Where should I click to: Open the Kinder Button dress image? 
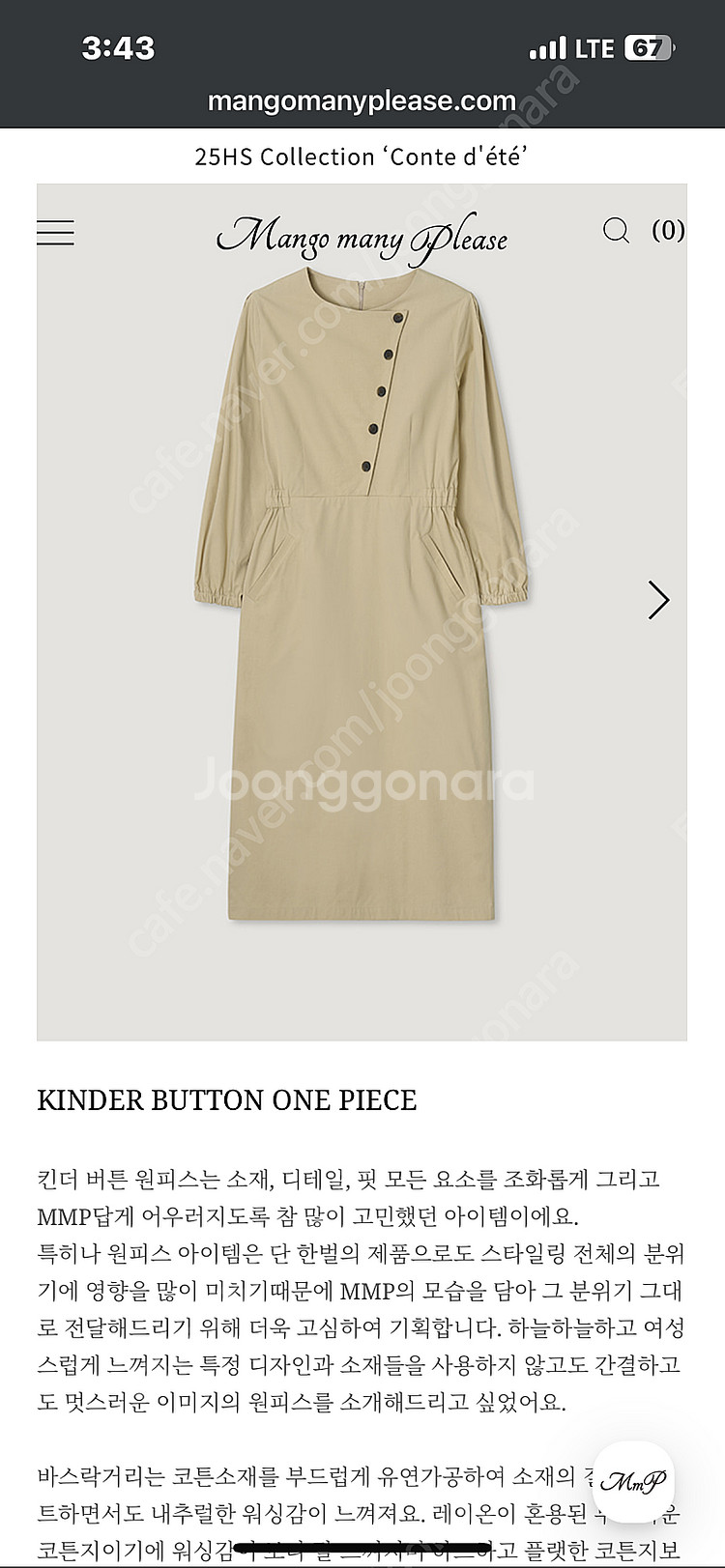[x=362, y=599]
